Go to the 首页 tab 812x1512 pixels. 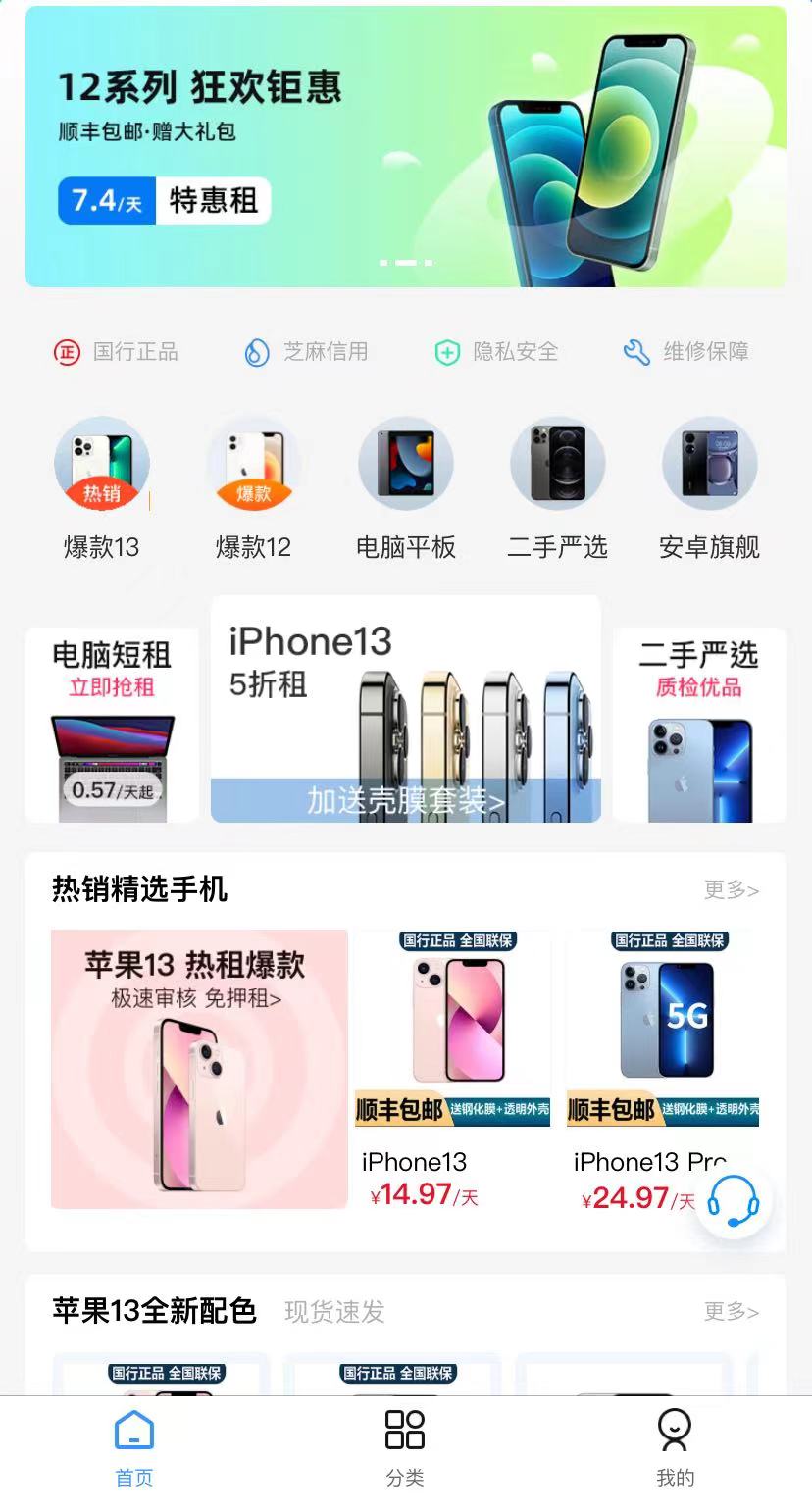134,1447
